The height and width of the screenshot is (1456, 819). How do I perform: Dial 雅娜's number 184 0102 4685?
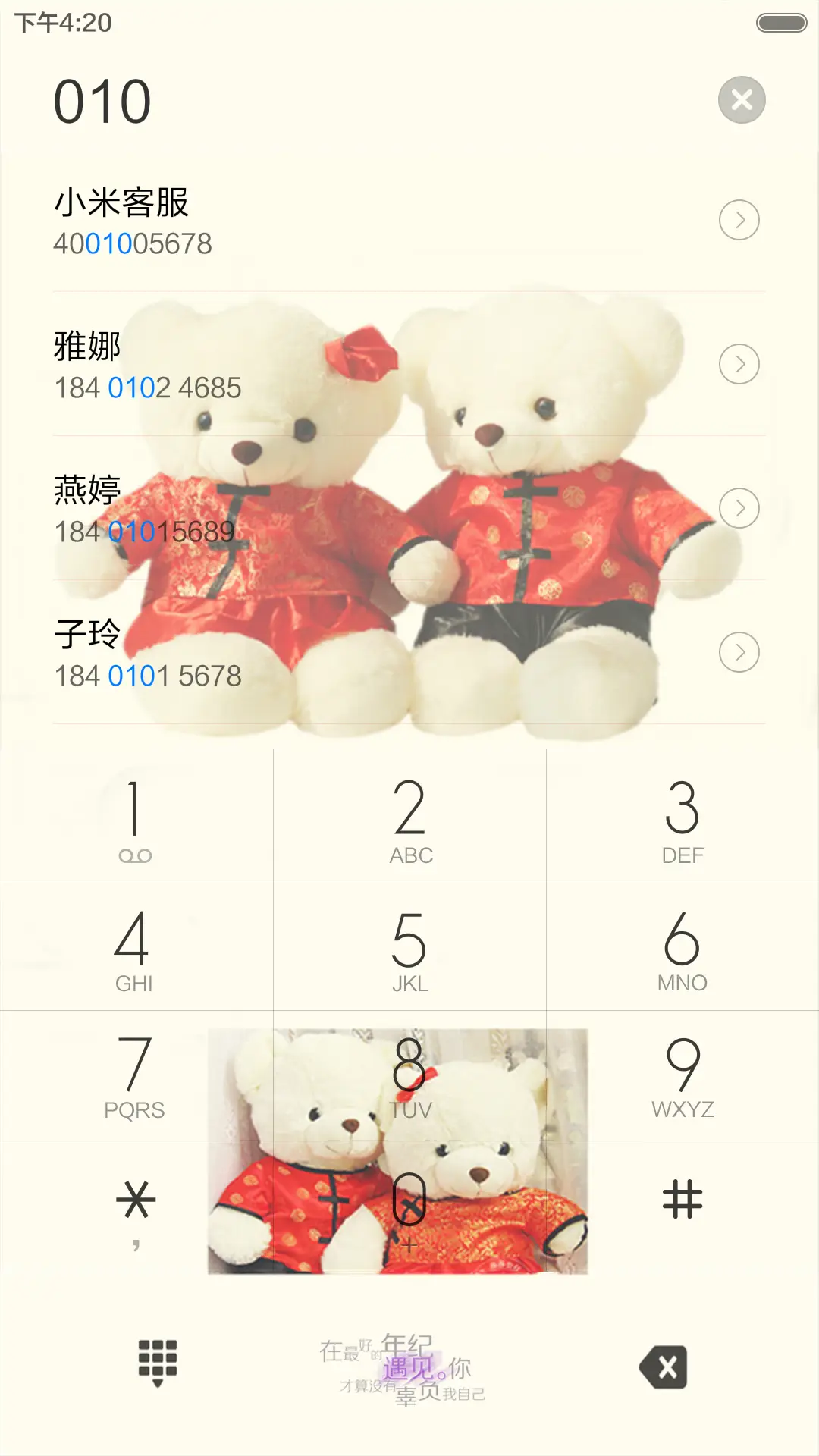pyautogui.click(x=303, y=365)
